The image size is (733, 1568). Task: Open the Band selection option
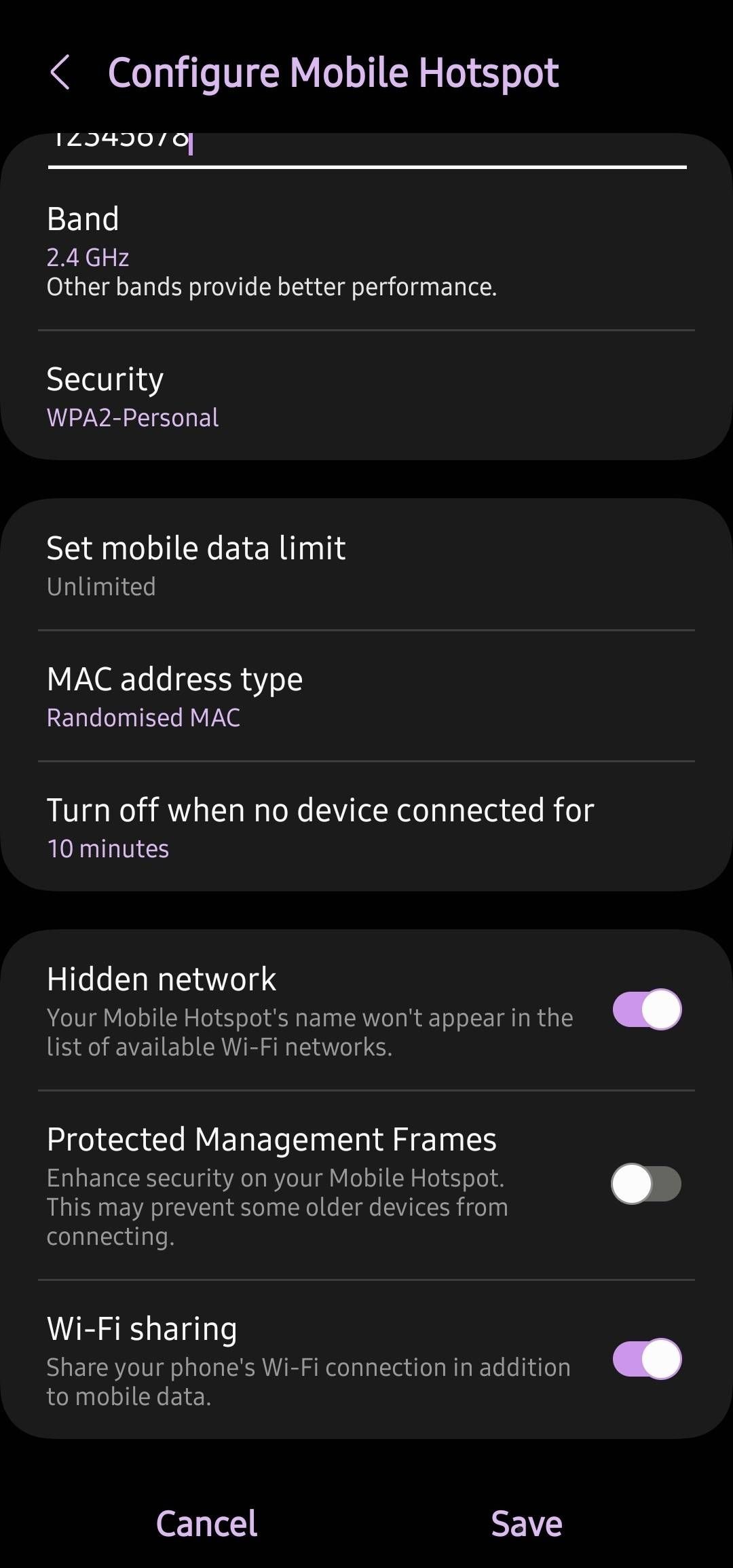(271, 251)
